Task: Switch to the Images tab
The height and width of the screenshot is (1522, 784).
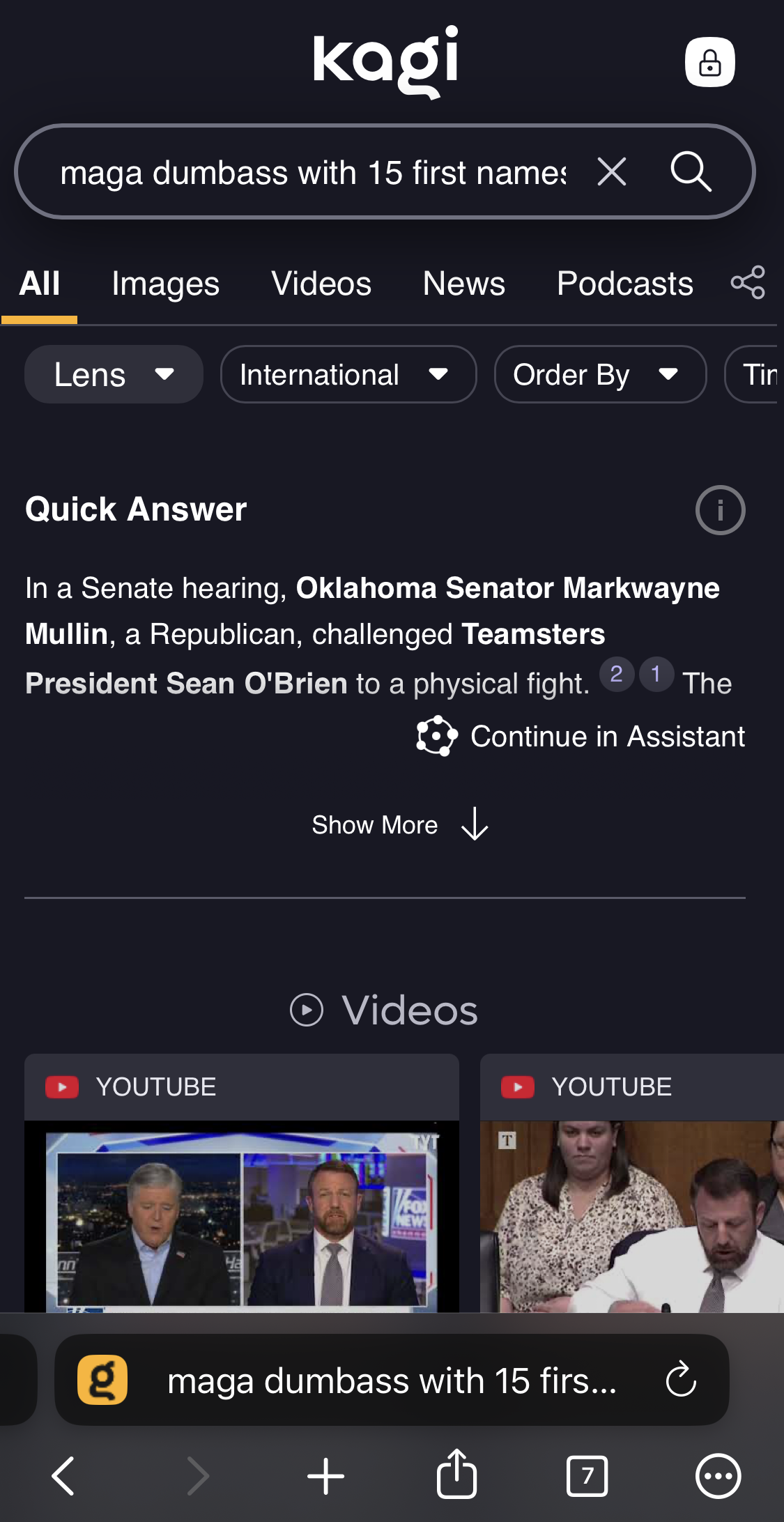Action: tap(165, 284)
